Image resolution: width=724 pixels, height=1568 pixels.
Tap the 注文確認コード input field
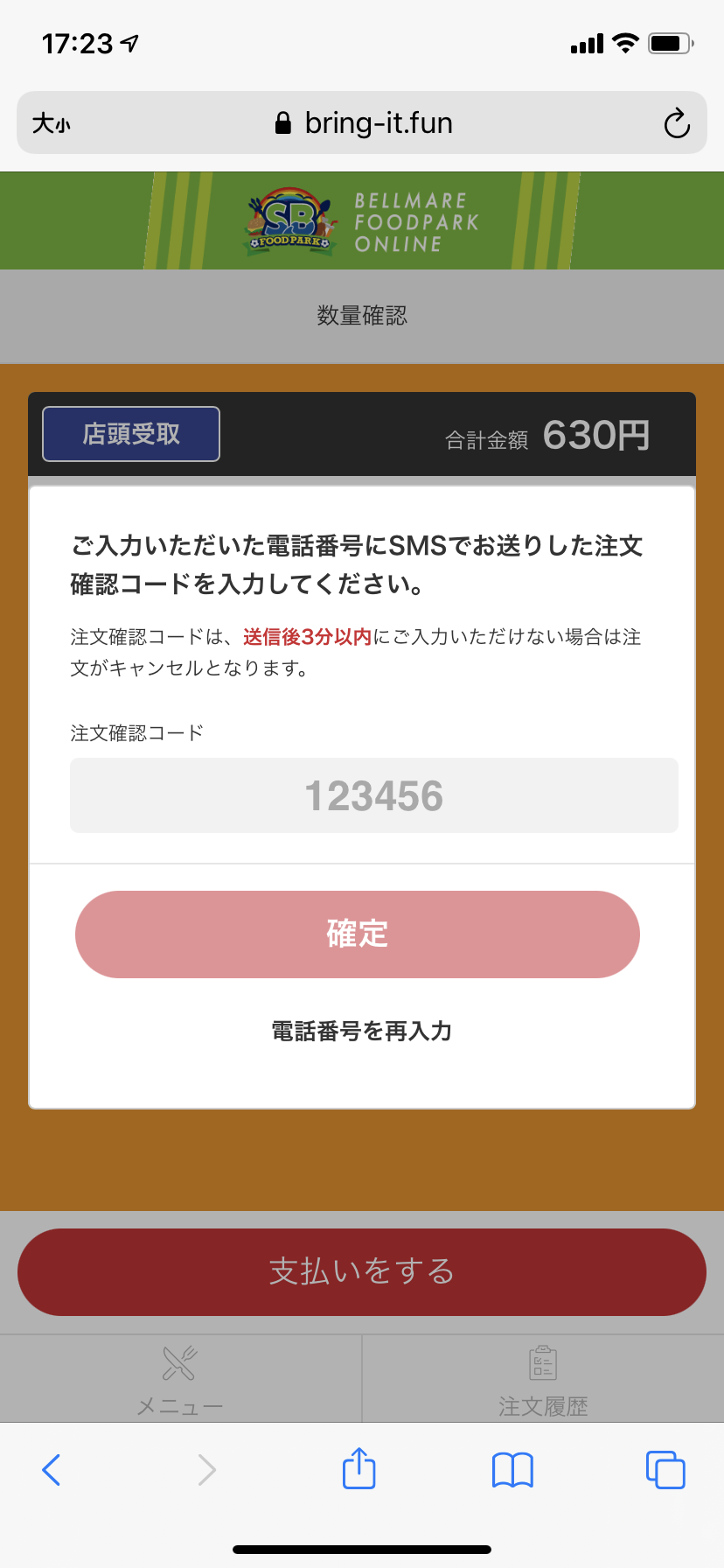(x=374, y=795)
